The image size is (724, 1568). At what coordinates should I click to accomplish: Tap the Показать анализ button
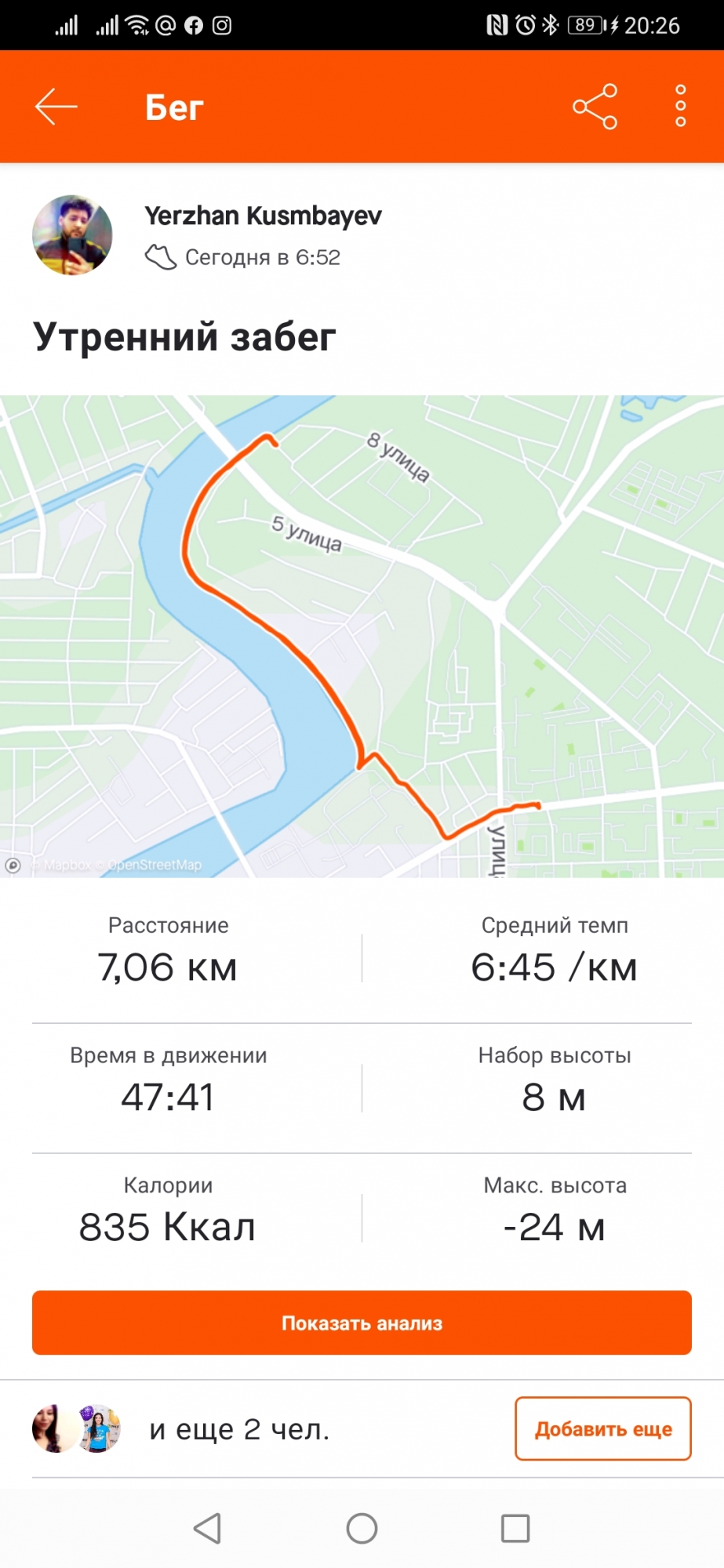tap(362, 1323)
